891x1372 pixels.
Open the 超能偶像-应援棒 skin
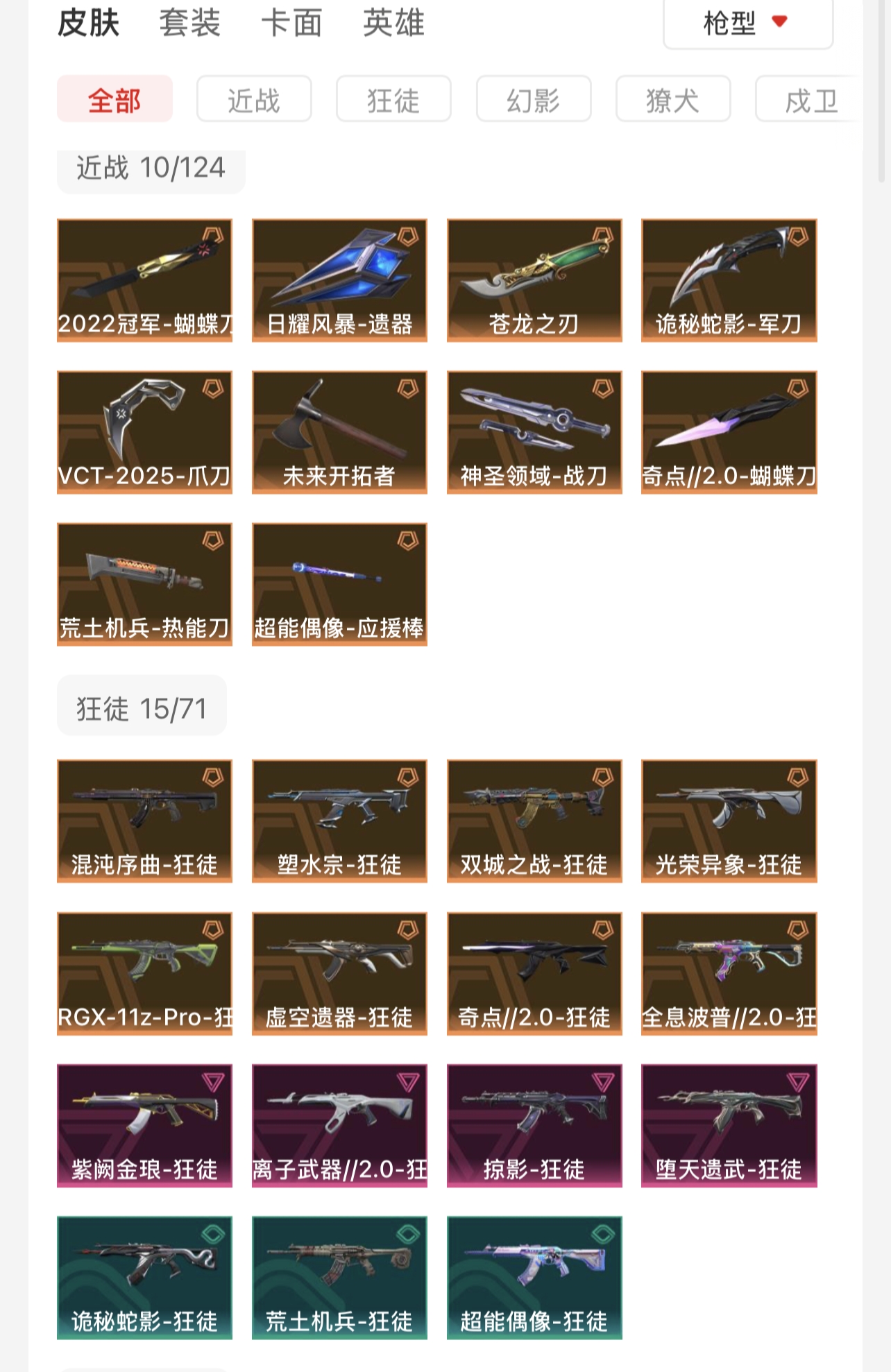[339, 584]
